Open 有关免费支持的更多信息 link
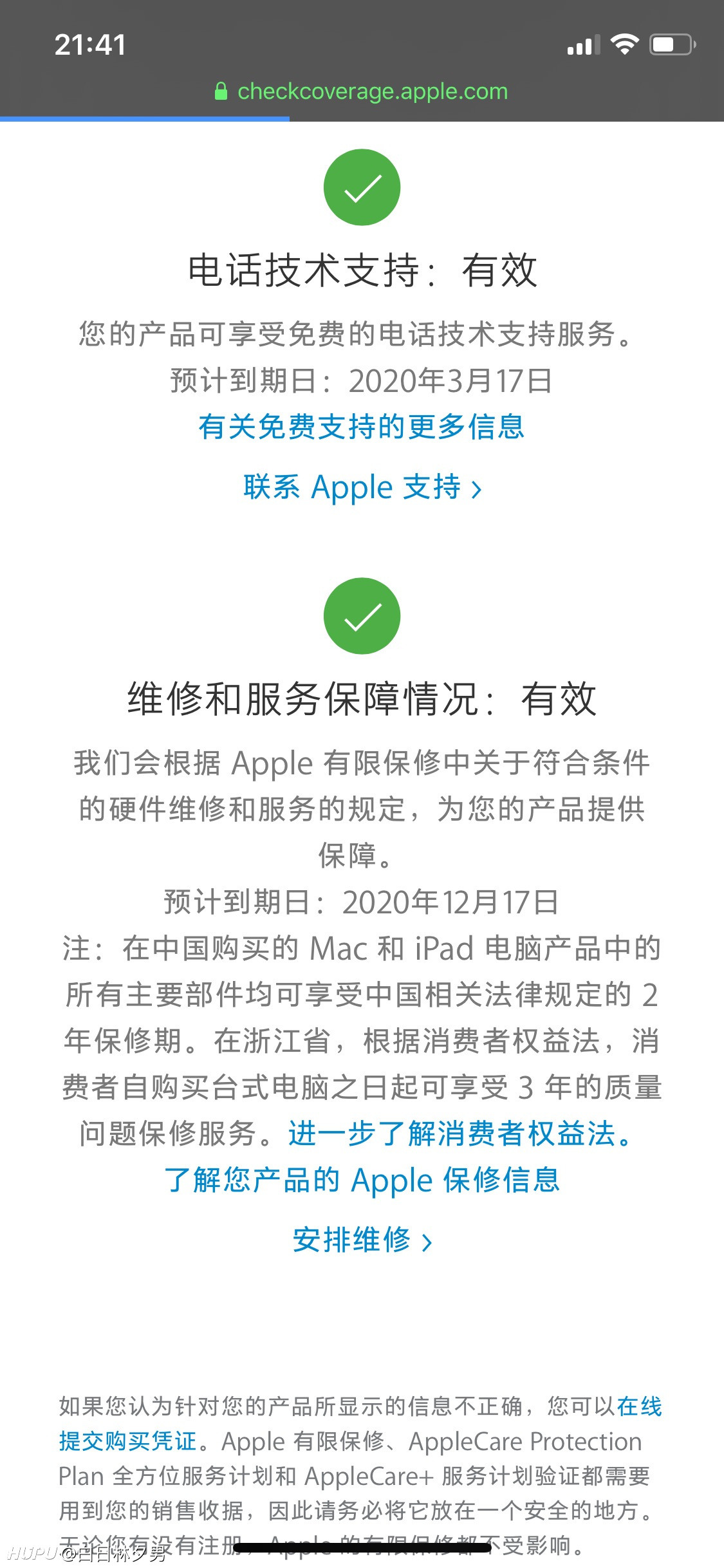 (x=362, y=427)
